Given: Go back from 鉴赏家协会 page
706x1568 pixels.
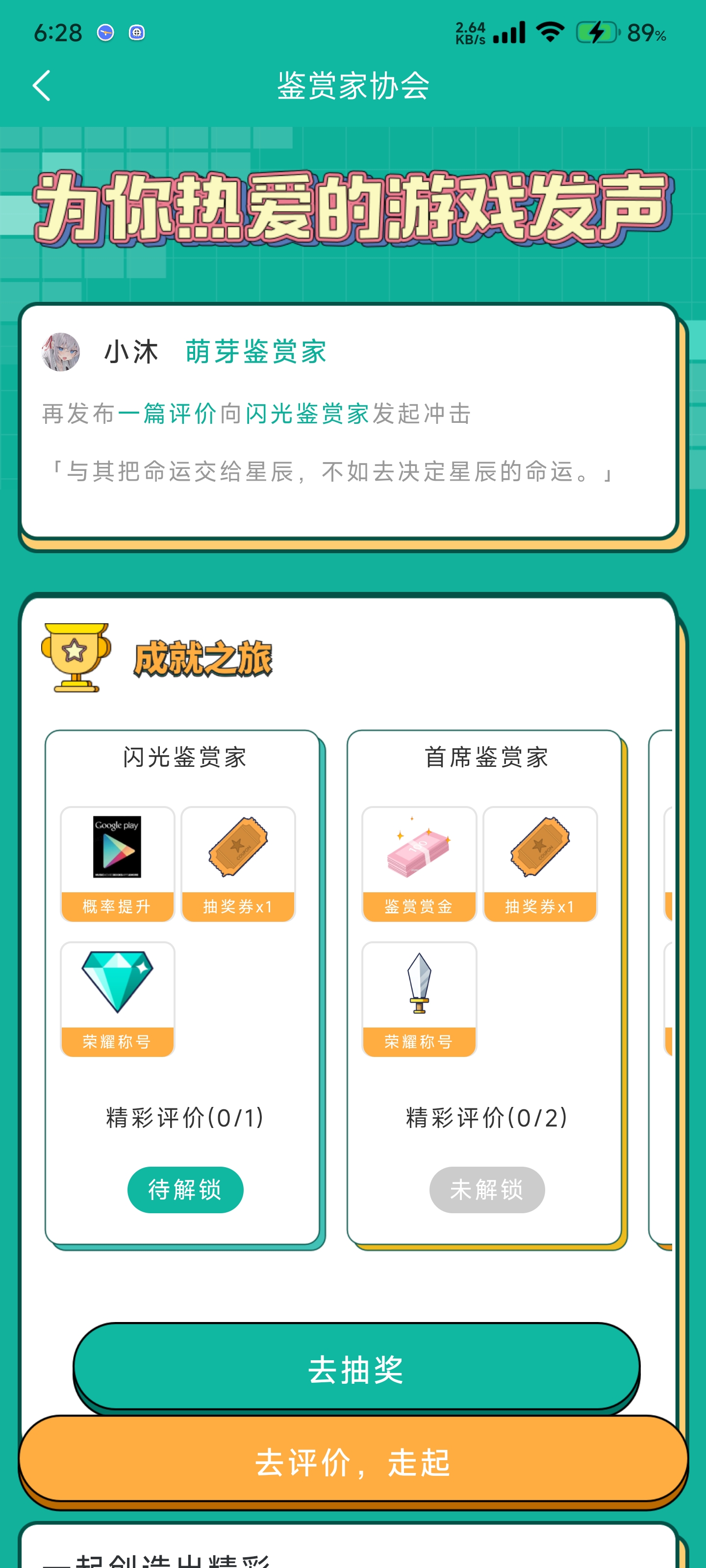Looking at the screenshot, I should tap(41, 86).
